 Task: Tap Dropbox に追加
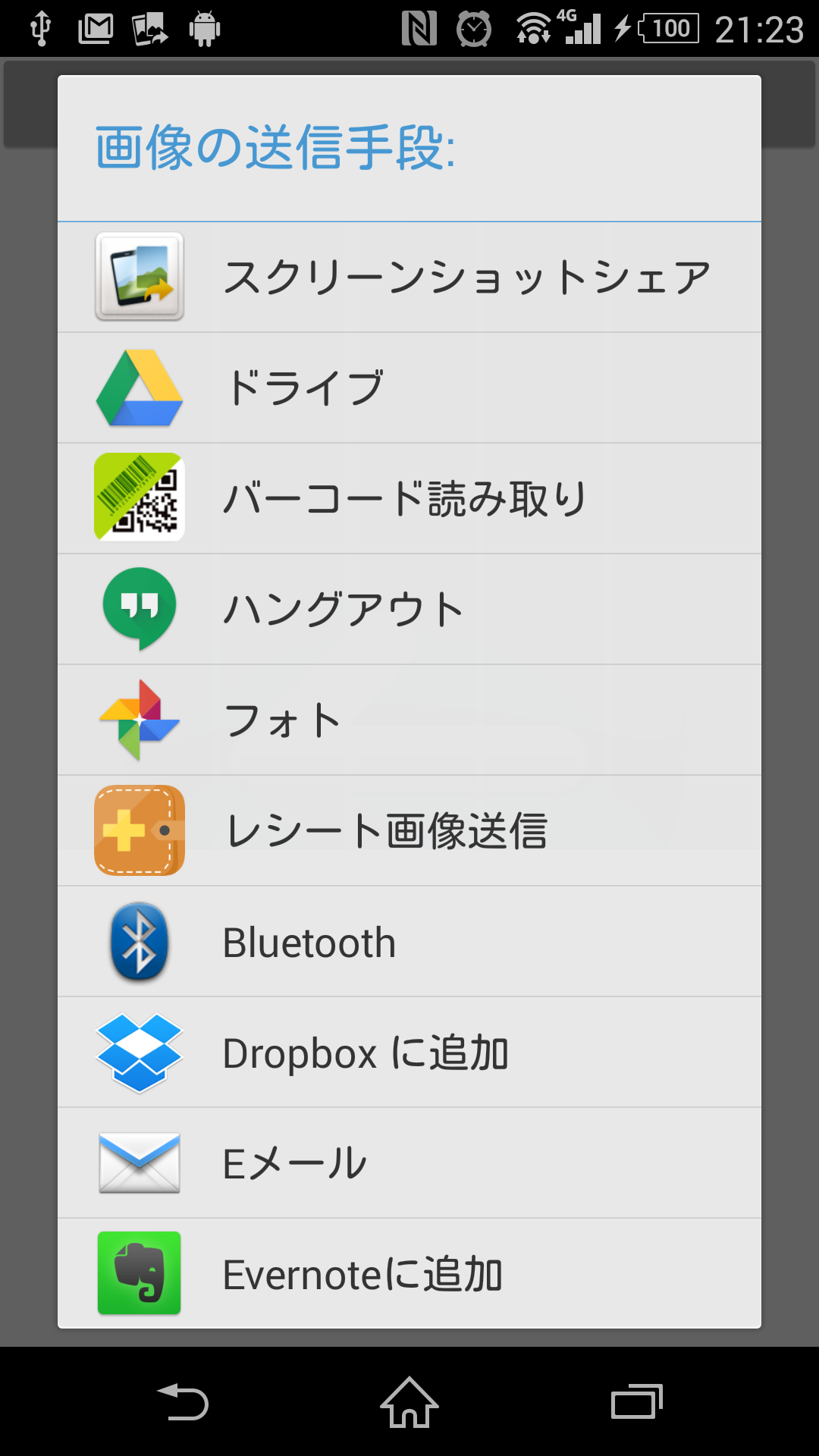coord(409,1053)
